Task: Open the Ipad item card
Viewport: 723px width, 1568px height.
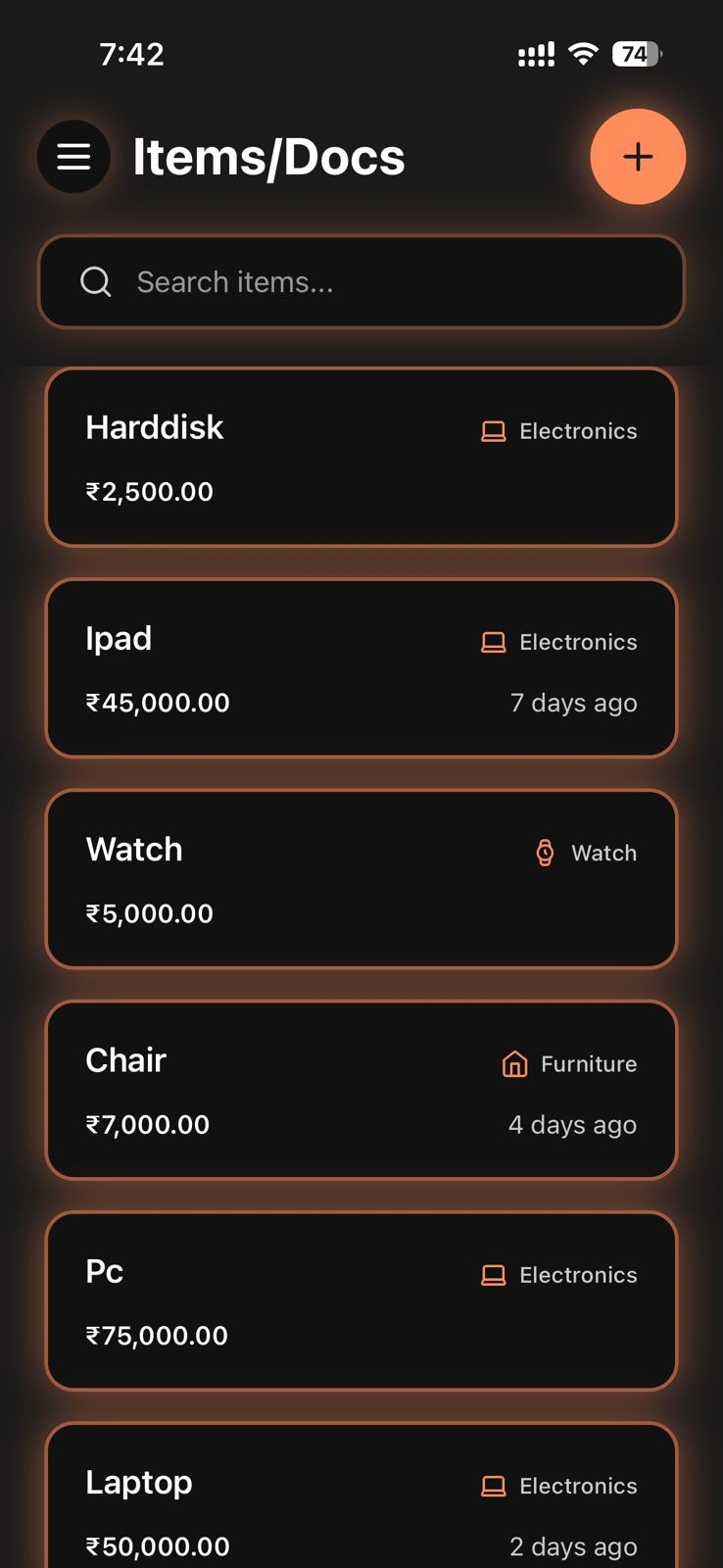Action: [x=361, y=667]
